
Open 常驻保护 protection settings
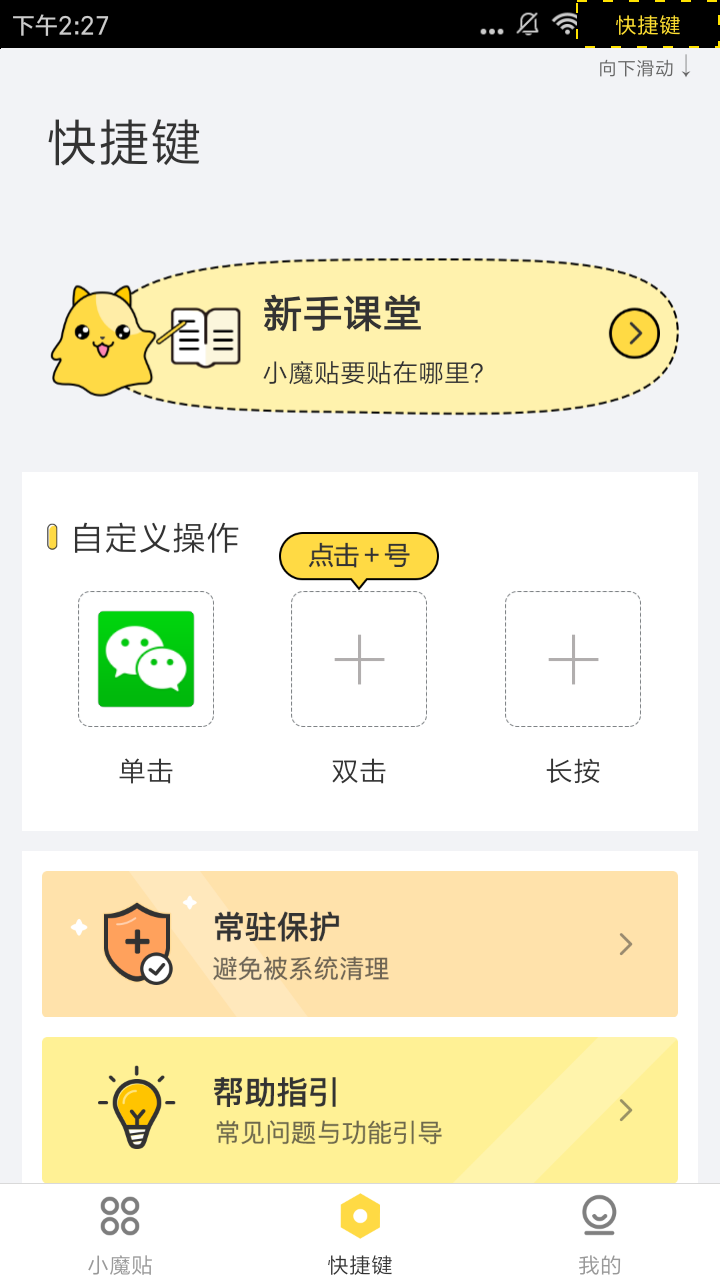[360, 944]
